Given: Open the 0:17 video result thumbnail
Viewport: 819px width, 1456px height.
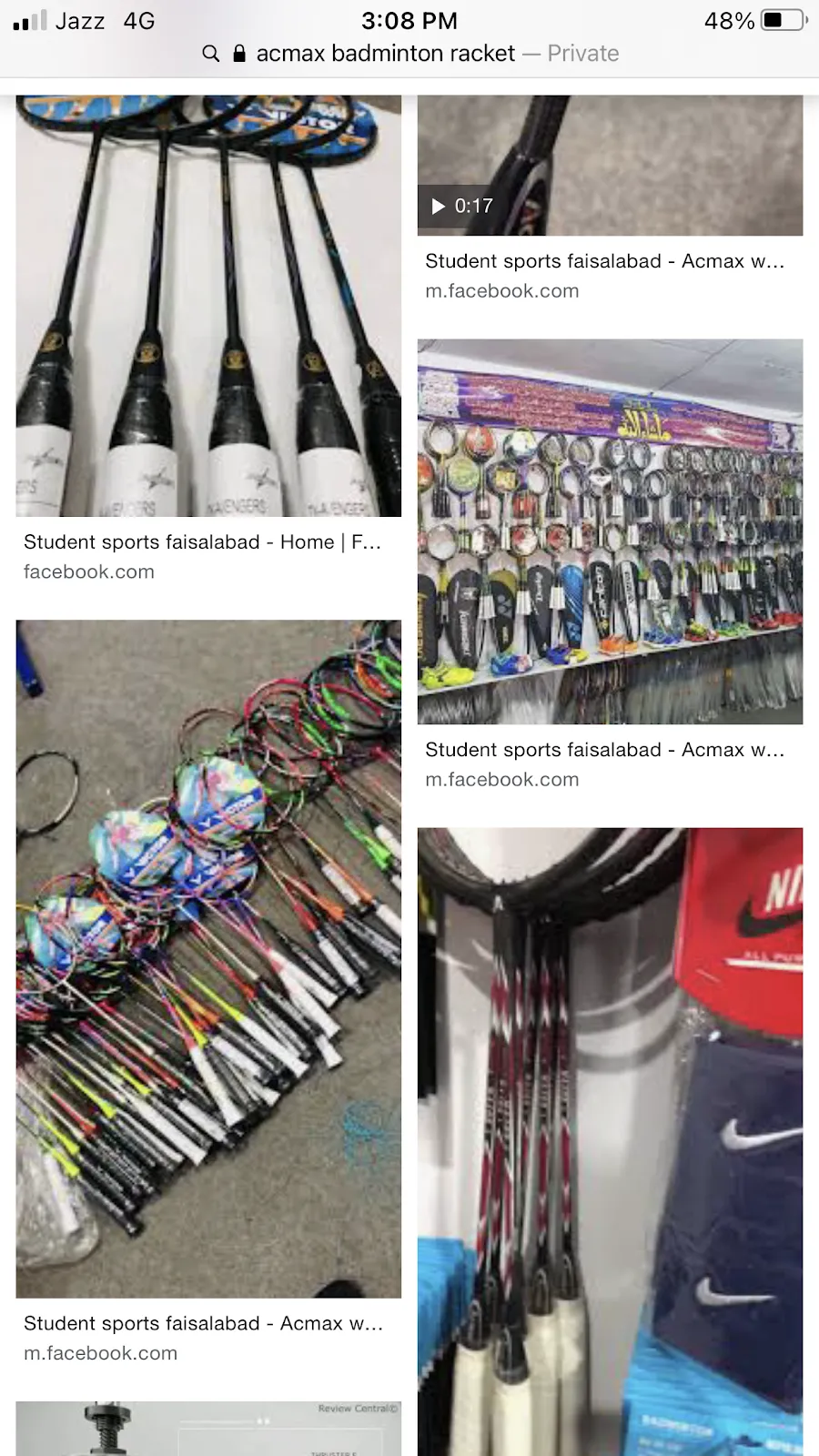Looking at the screenshot, I should point(610,166).
